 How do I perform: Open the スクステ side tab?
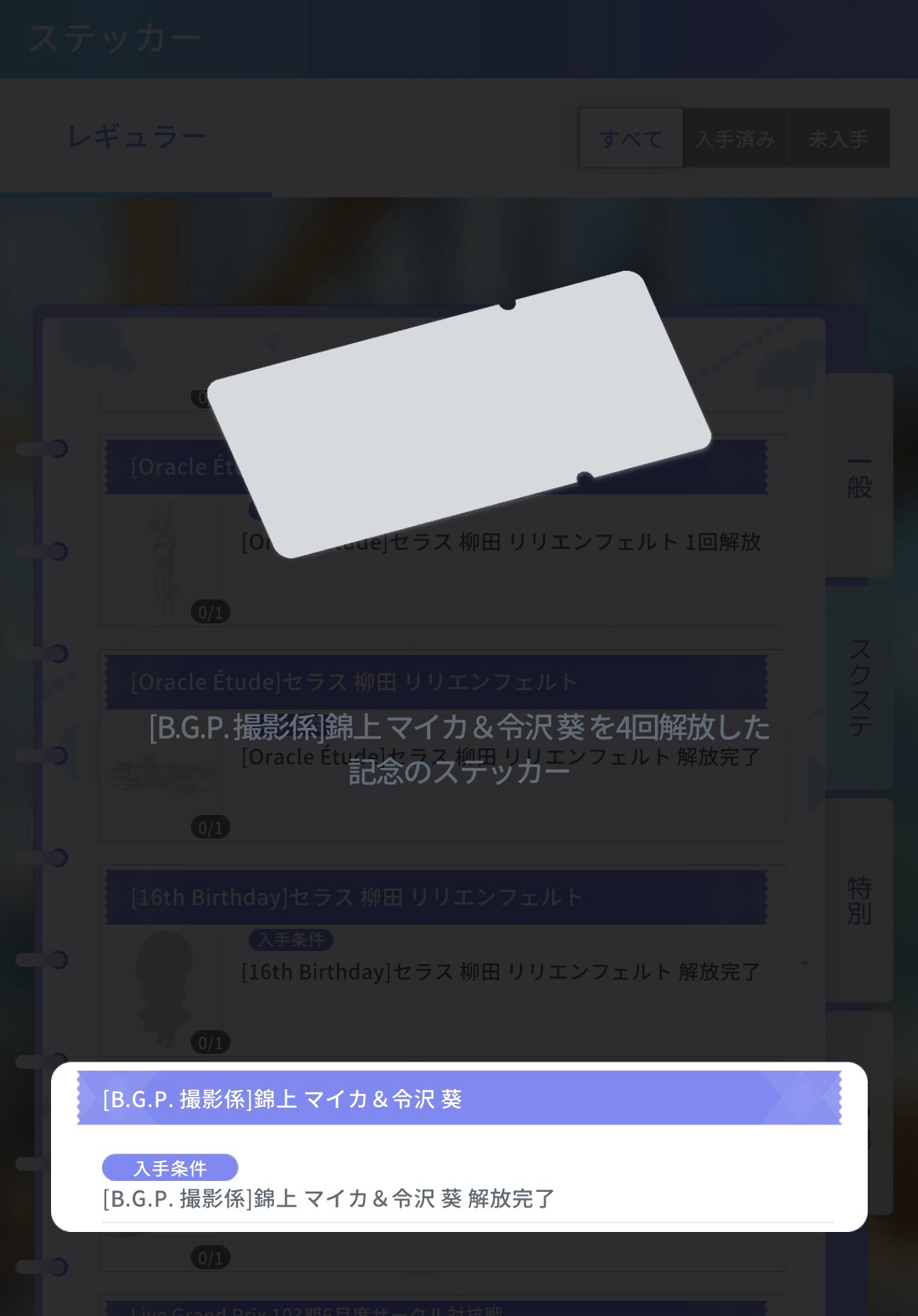click(x=859, y=688)
